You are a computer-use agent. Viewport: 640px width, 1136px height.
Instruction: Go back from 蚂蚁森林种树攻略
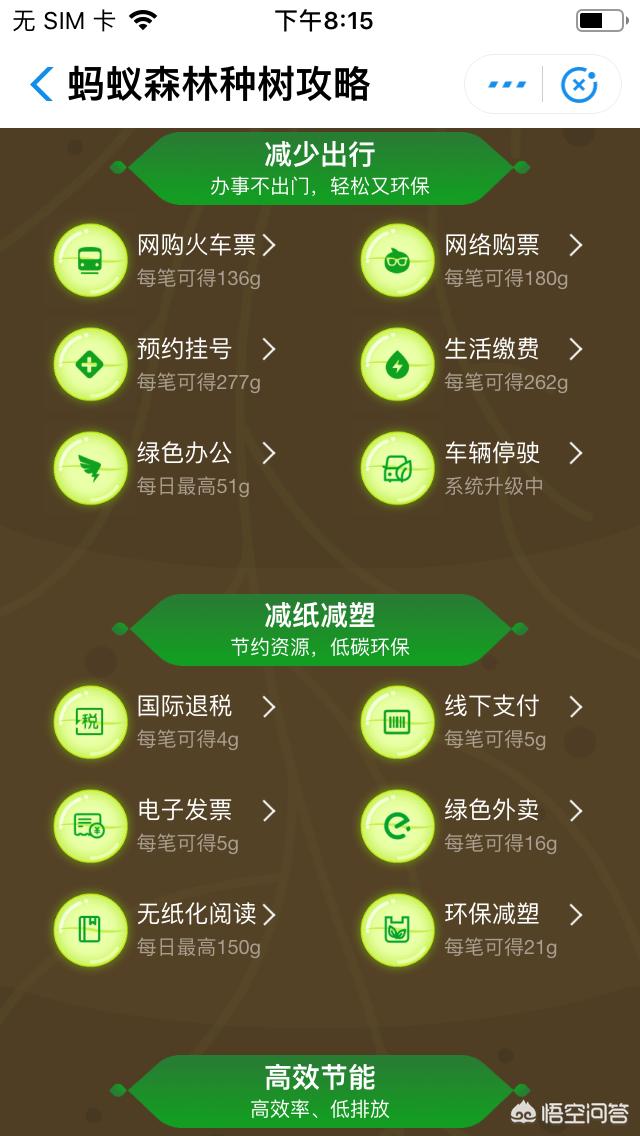coord(40,84)
